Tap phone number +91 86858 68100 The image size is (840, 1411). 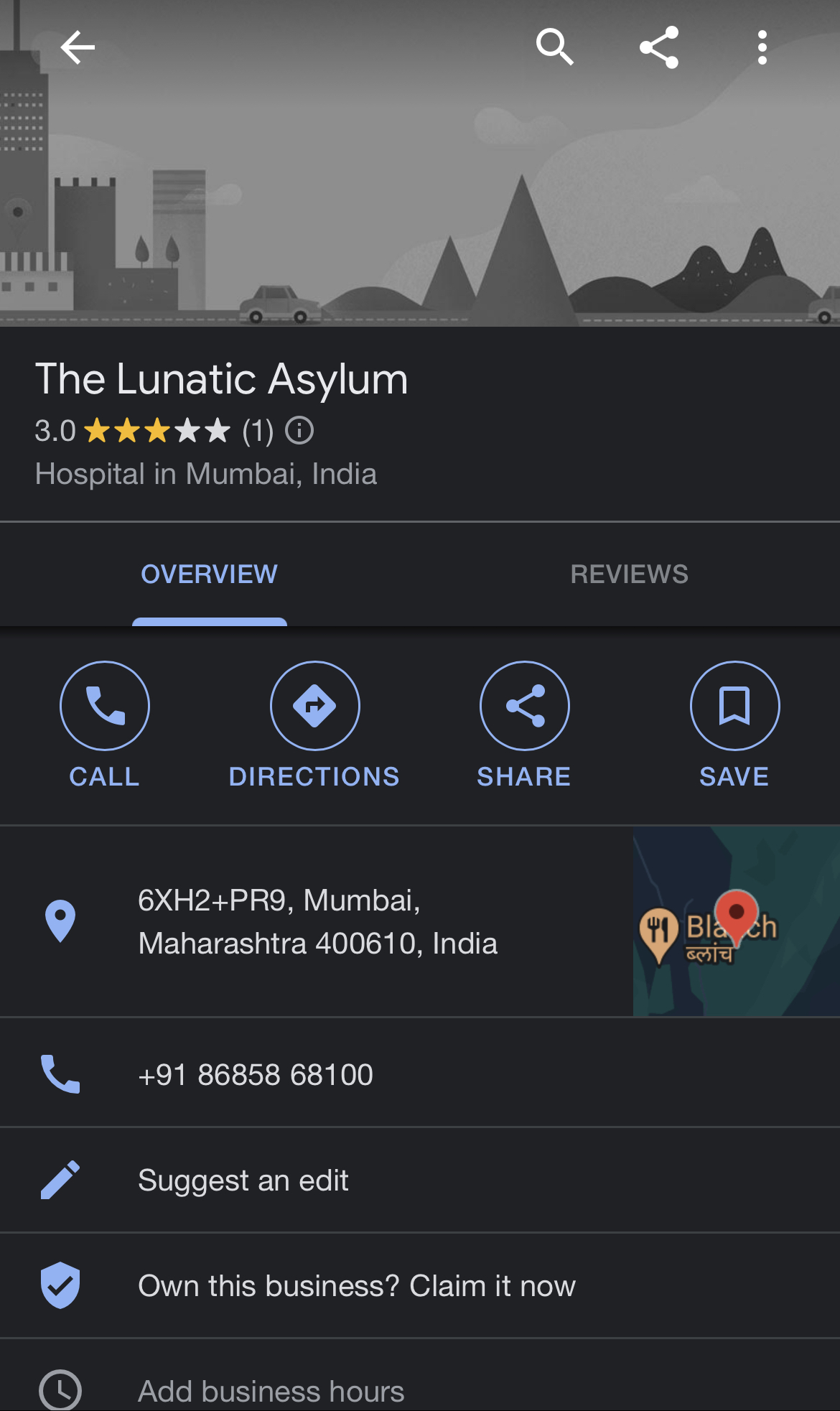coord(256,1074)
